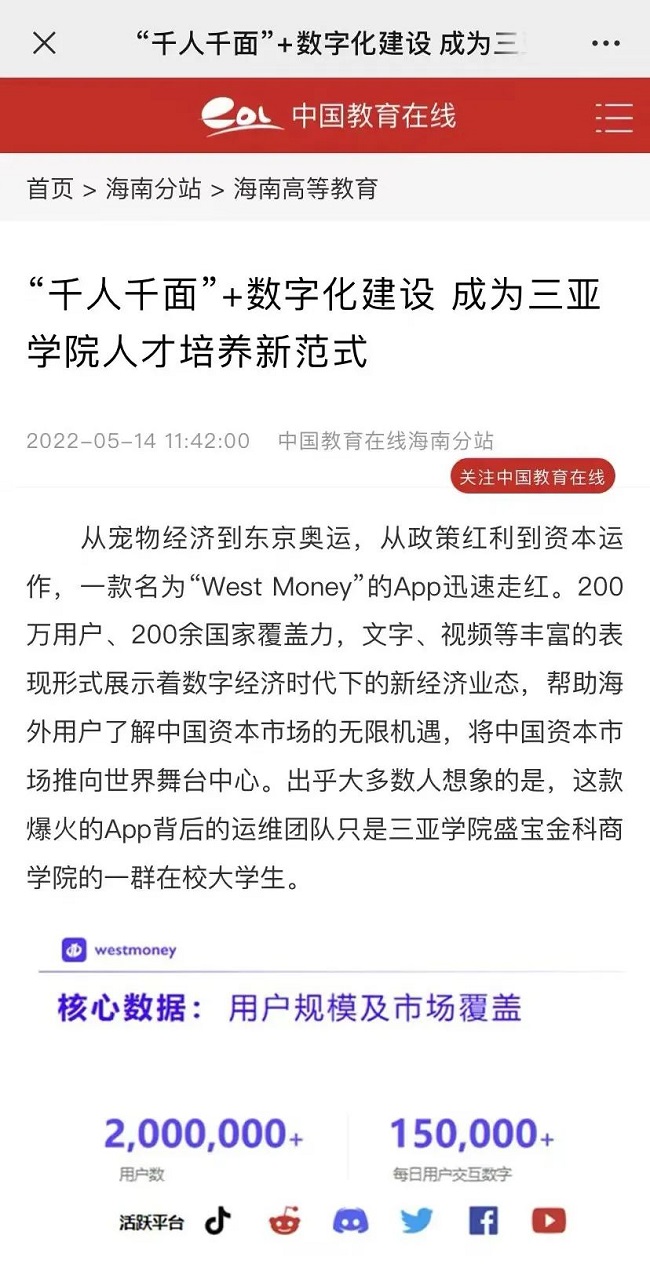This screenshot has width=650, height=1275.
Task: Go to 首页 breadcrumb link
Action: [50, 188]
